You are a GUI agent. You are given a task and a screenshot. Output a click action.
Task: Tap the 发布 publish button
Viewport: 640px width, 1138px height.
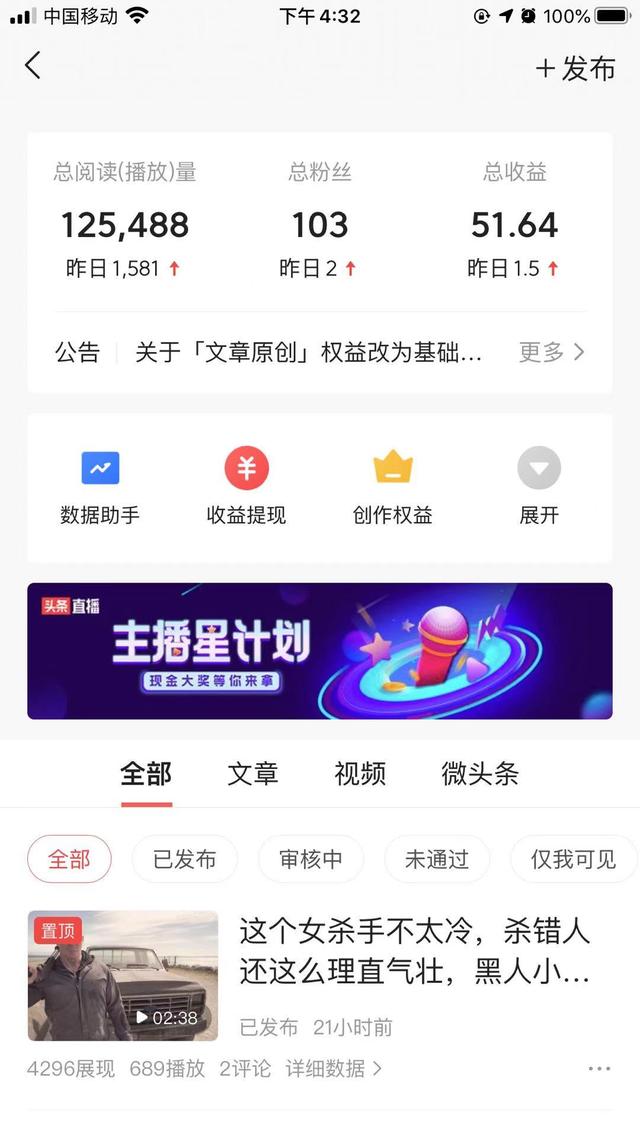(576, 68)
